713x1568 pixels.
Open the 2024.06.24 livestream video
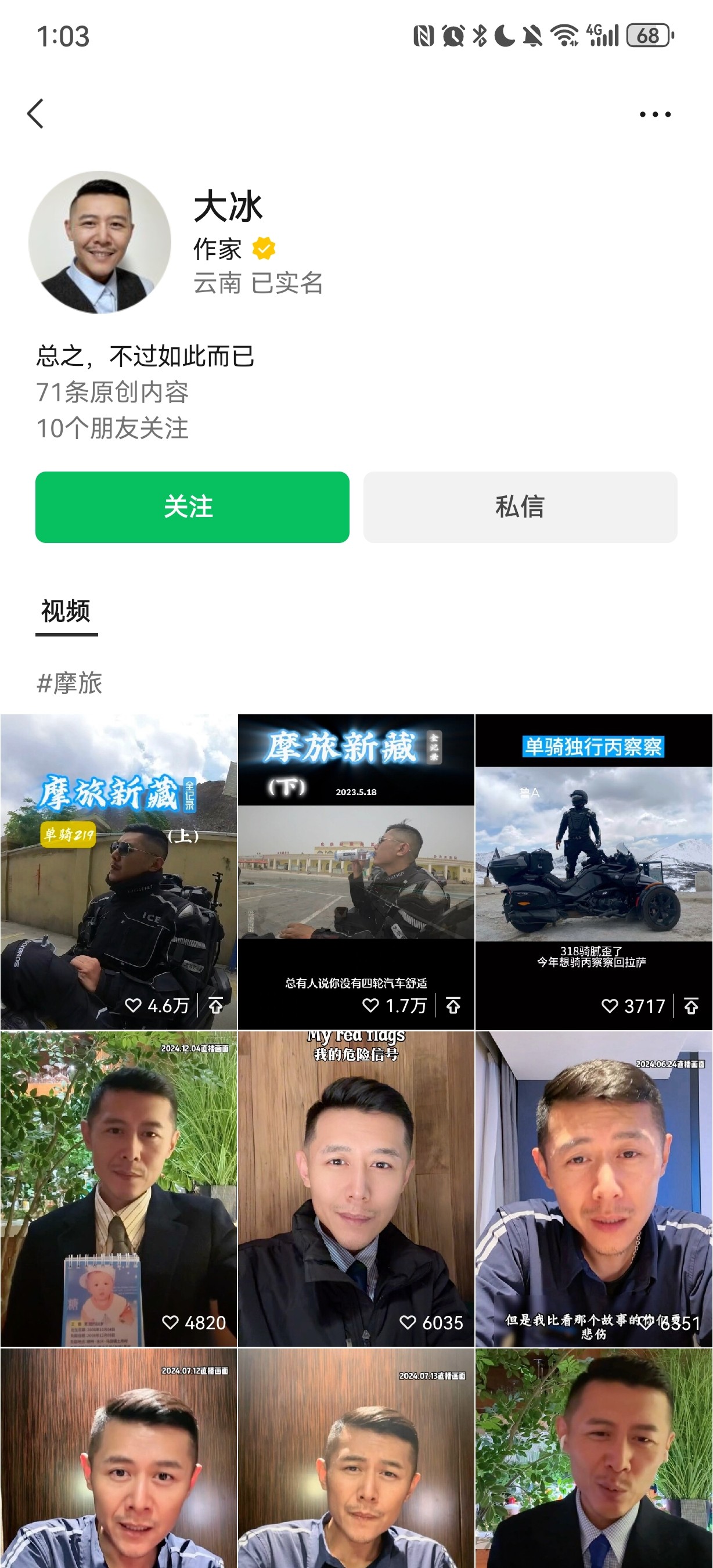(x=593, y=1187)
